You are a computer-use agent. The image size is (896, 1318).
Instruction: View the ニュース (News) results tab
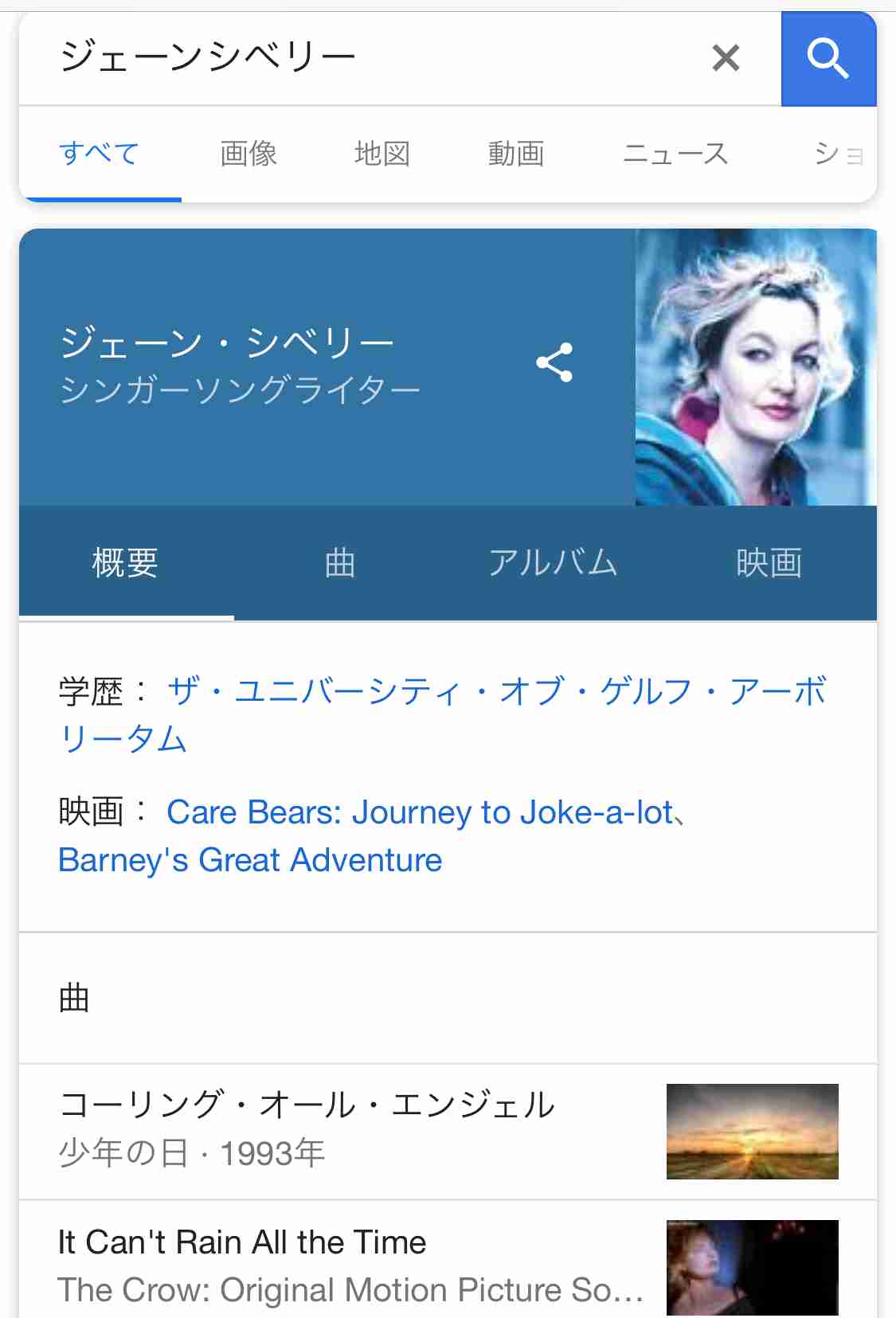(675, 154)
